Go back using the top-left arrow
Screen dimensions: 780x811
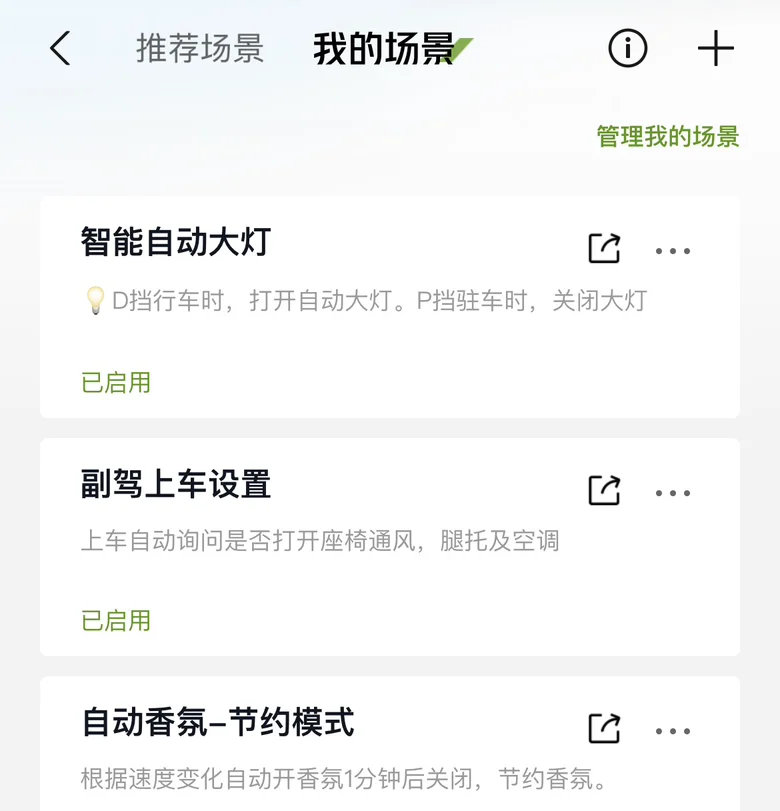[x=61, y=48]
